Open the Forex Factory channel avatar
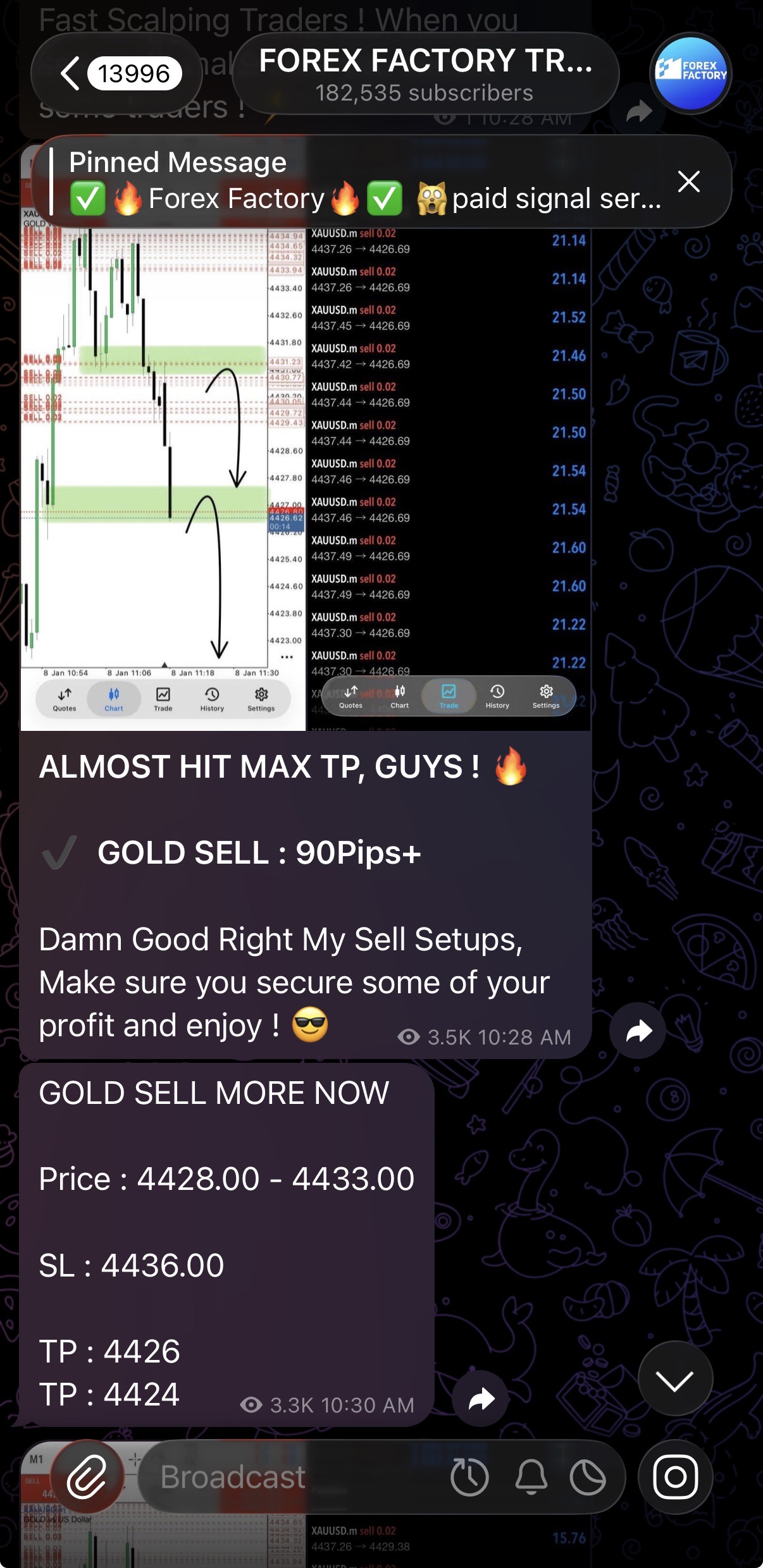 (x=690, y=73)
